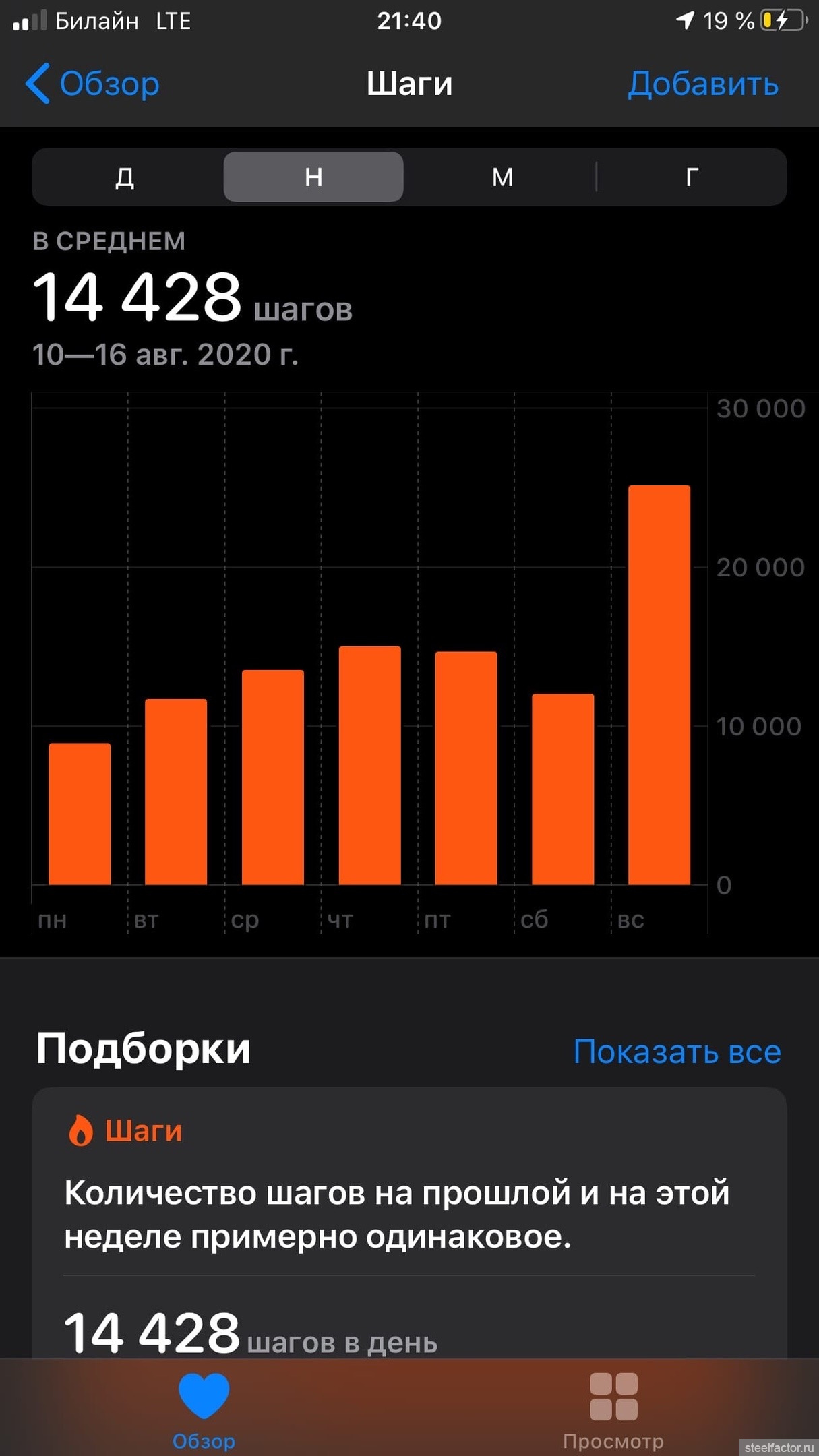The height and width of the screenshot is (1456, 819).
Task: Select the Sunday (вс) steps bar
Action: click(659, 684)
